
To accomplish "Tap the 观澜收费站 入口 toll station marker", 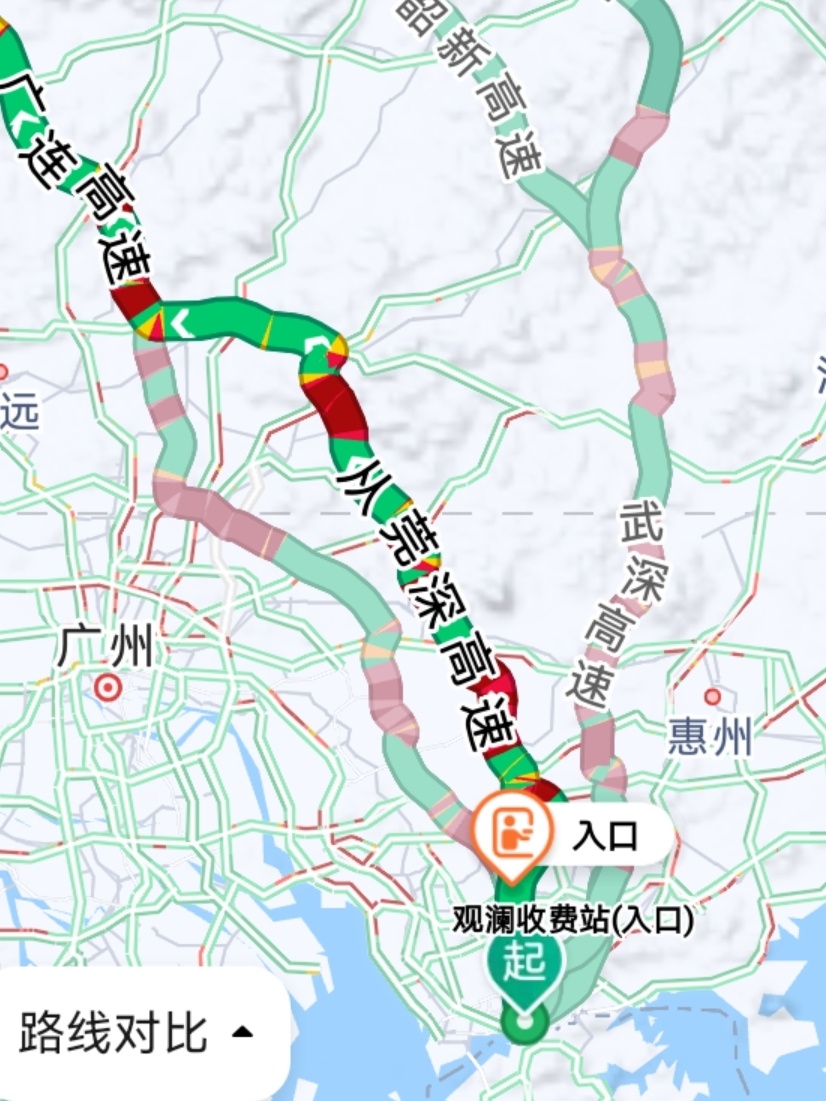I will point(514,832).
